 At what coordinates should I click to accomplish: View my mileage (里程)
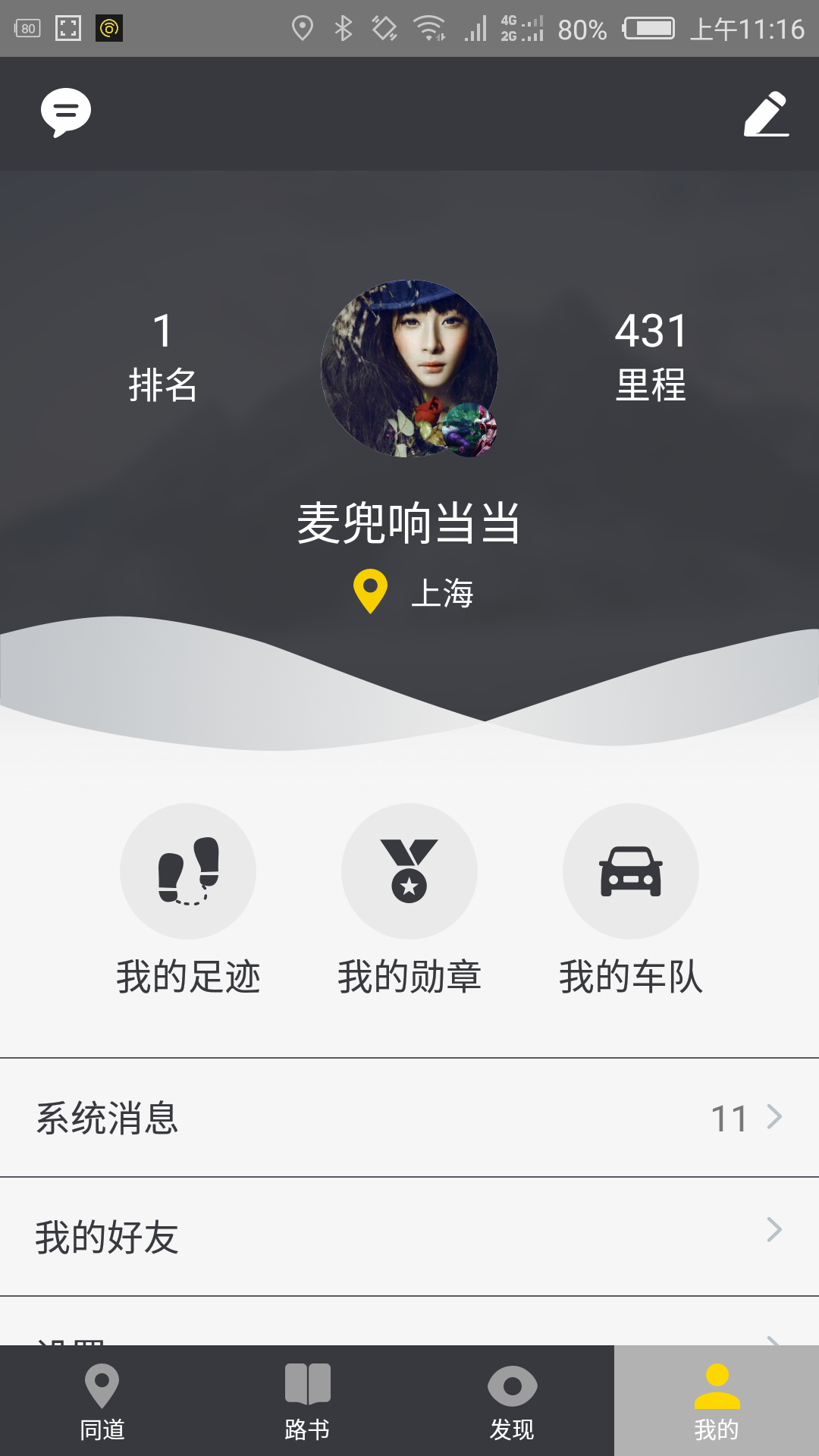pos(651,356)
